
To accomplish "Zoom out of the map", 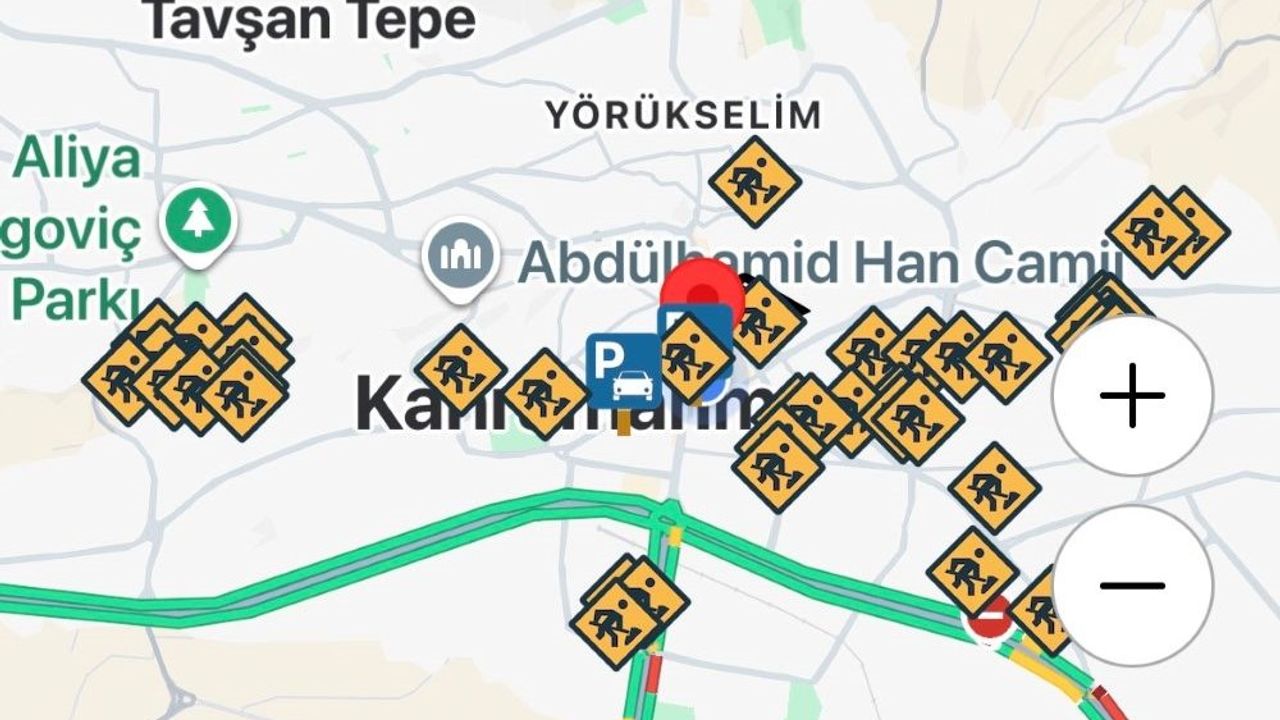I will click(x=1132, y=585).
